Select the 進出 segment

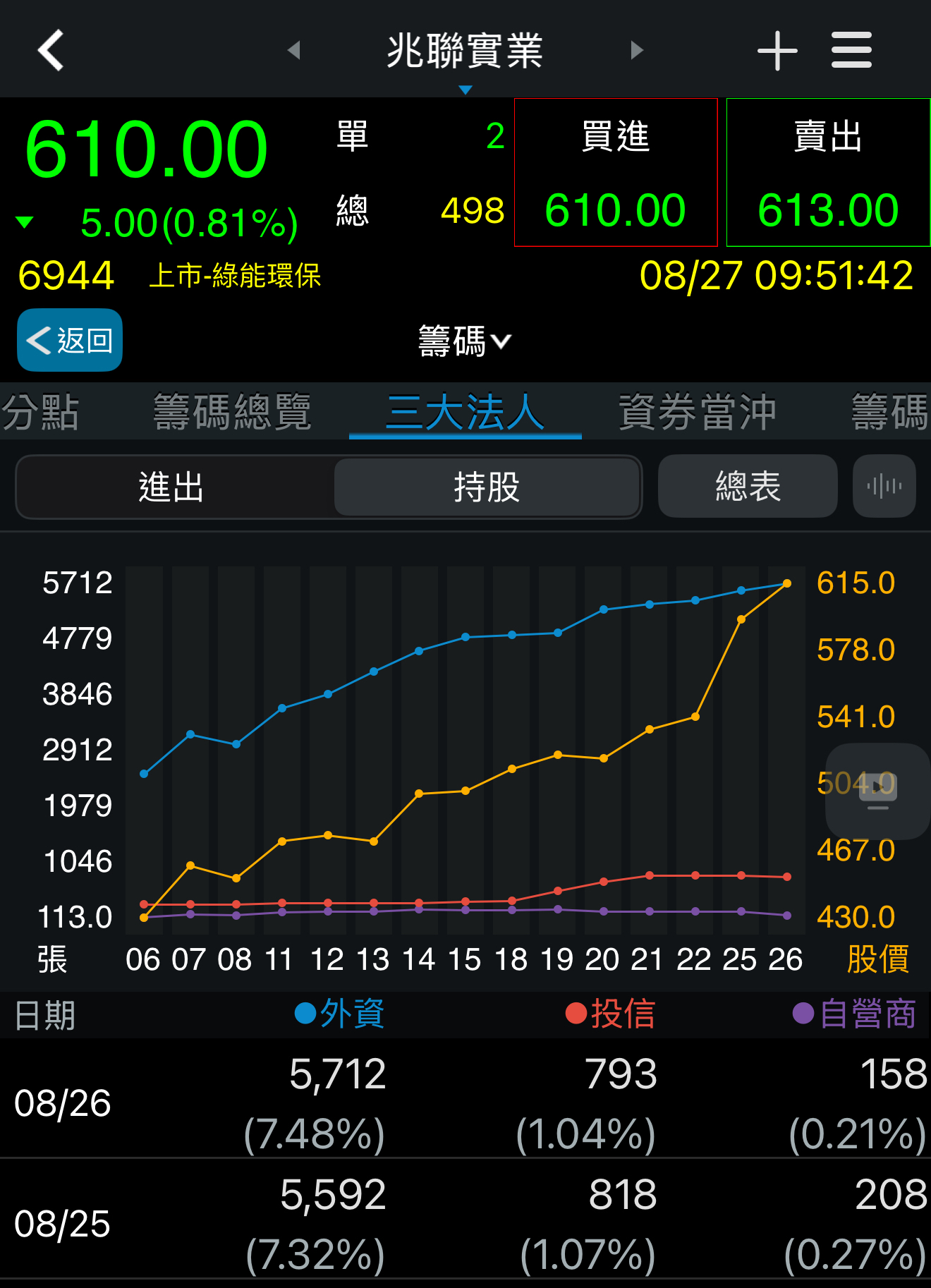tap(171, 487)
